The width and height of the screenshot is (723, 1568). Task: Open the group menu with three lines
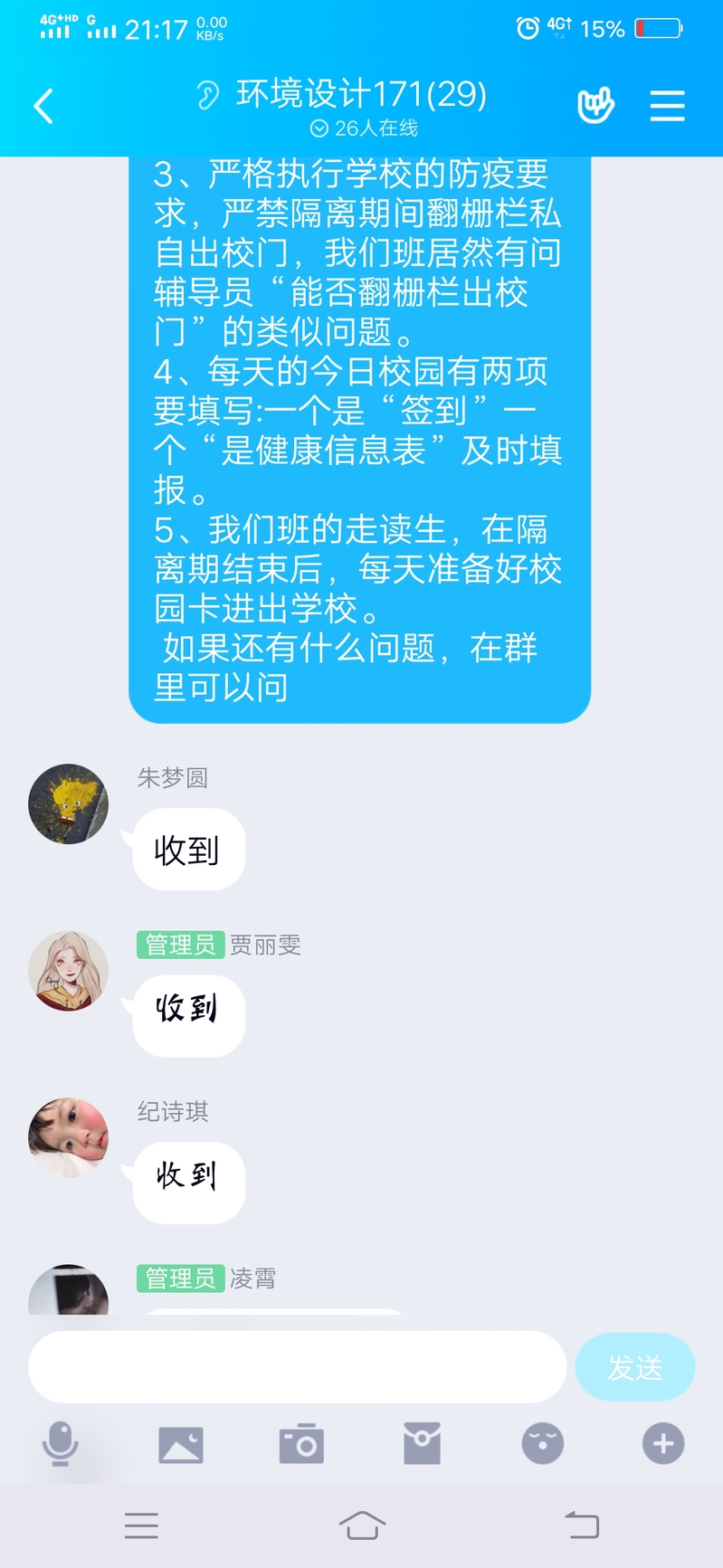click(x=667, y=106)
